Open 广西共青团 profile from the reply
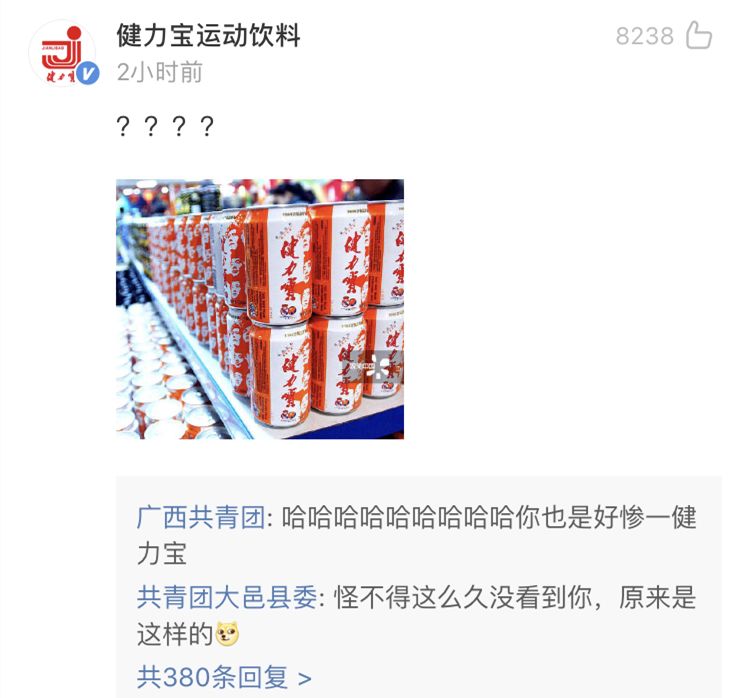 coord(200,517)
